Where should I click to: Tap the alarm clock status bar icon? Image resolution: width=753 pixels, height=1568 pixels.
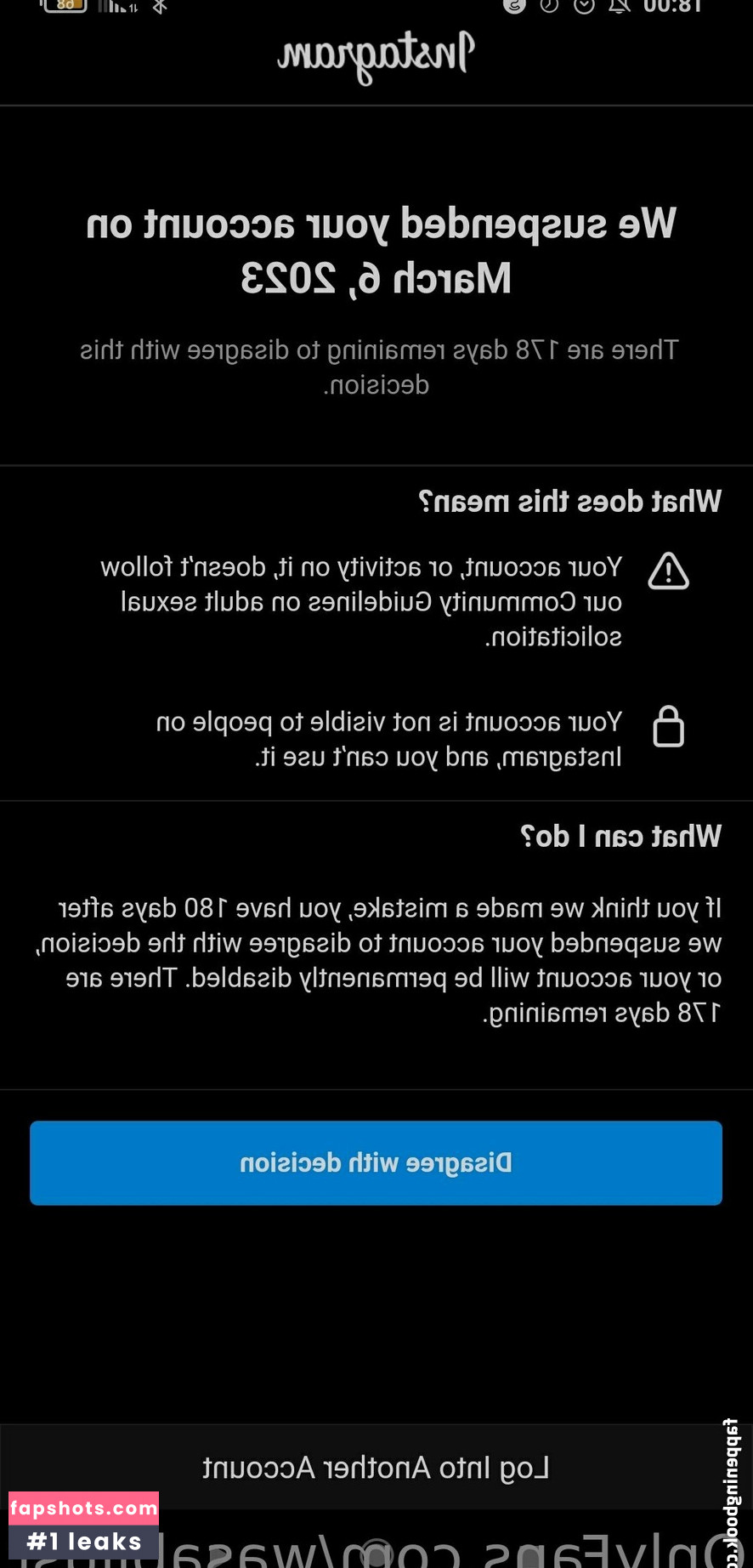[x=548, y=7]
